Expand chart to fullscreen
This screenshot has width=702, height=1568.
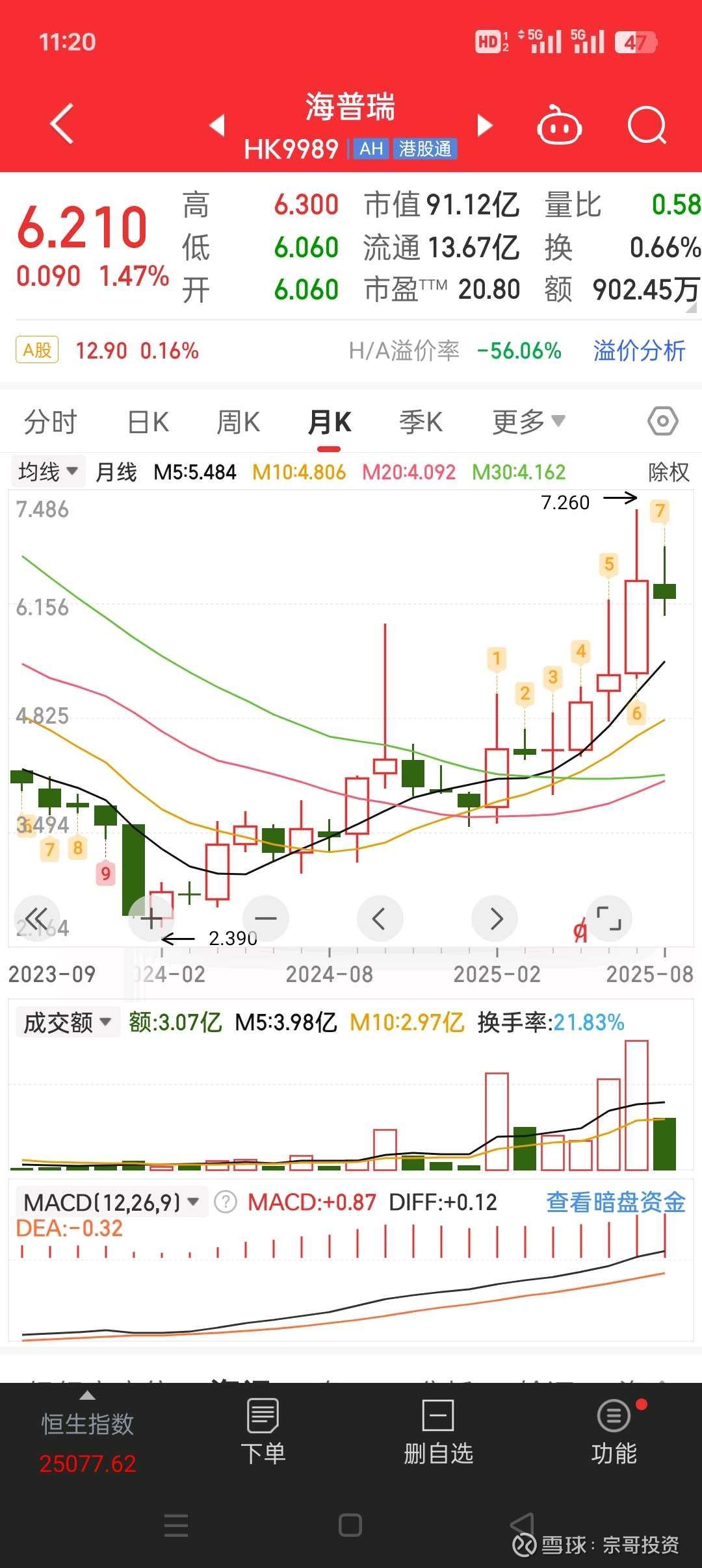pos(609,918)
